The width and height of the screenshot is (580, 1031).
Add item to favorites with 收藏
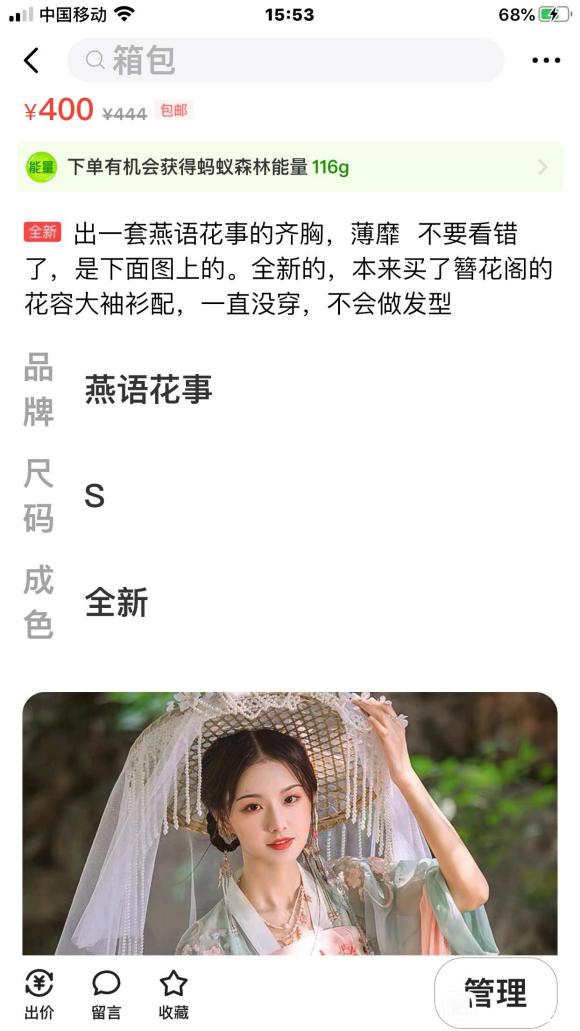174,995
